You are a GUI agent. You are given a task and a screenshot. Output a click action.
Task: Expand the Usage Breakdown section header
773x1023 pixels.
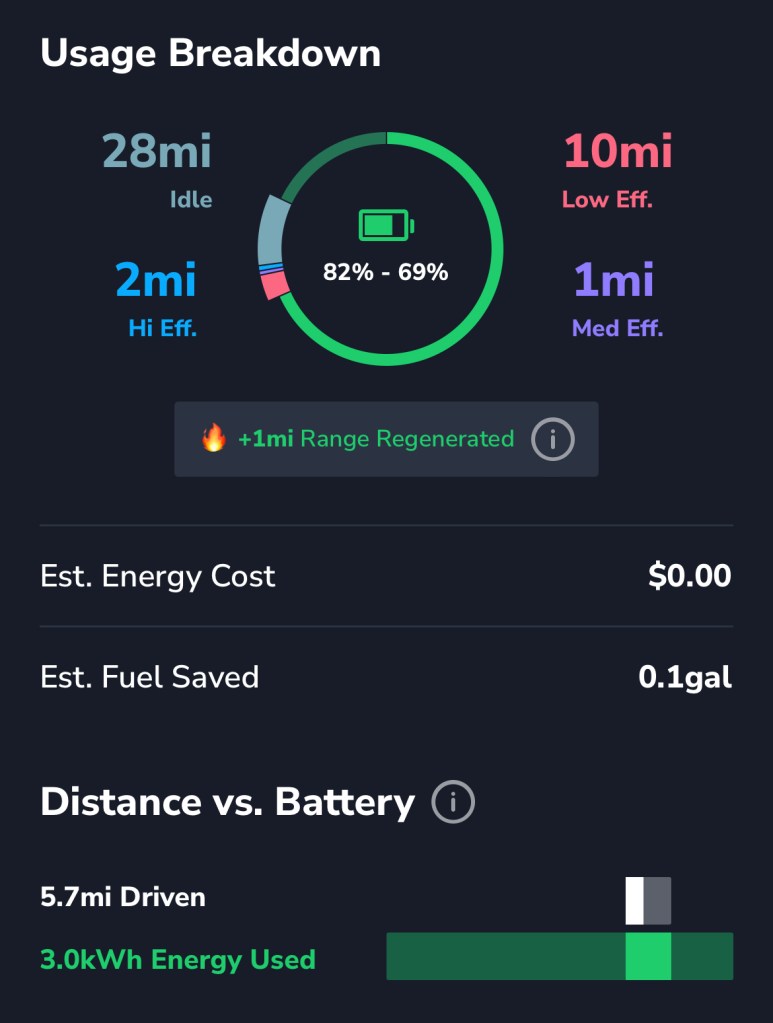click(210, 53)
